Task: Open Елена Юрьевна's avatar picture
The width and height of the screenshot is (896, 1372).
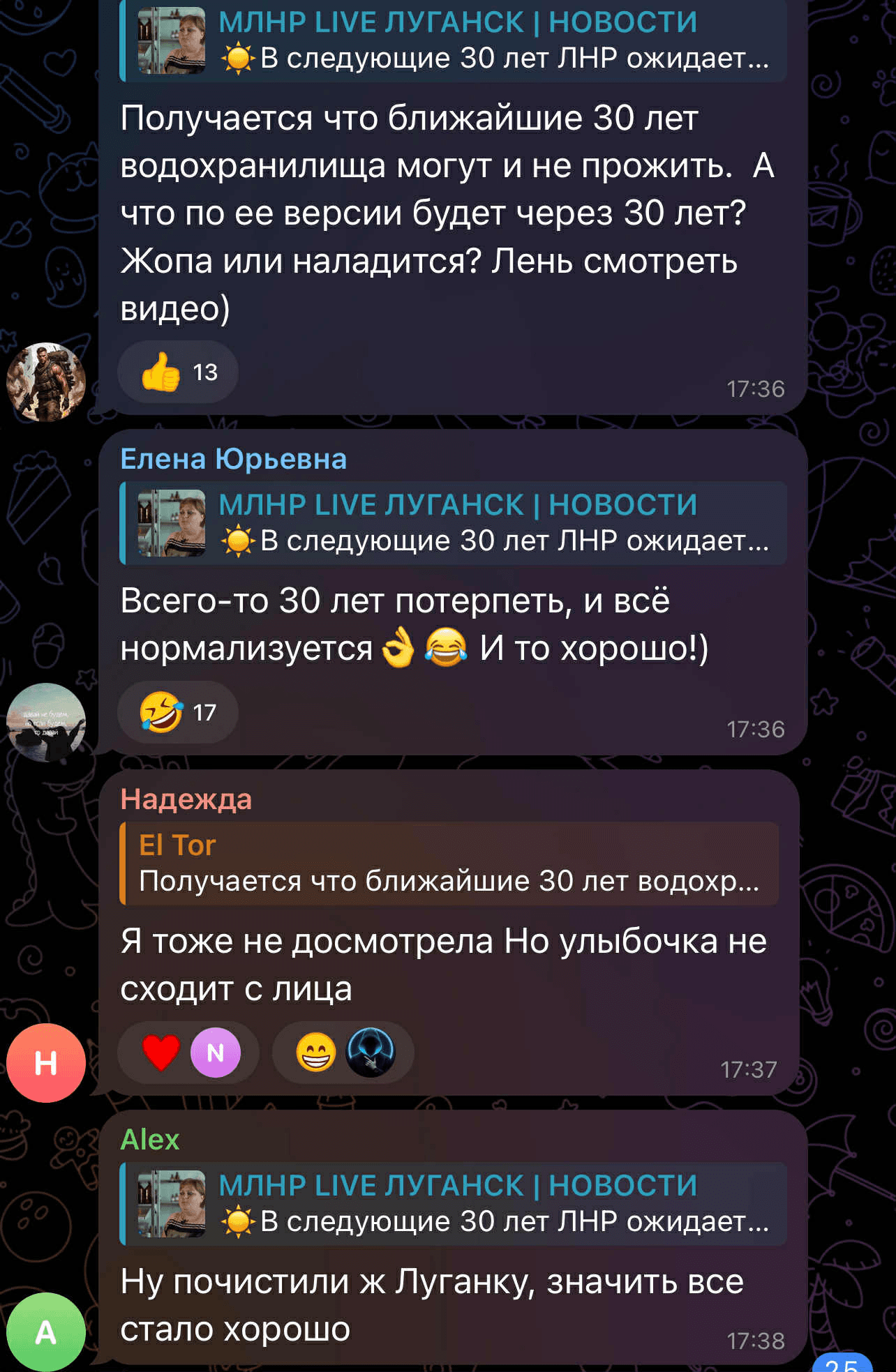Action: (x=46, y=722)
